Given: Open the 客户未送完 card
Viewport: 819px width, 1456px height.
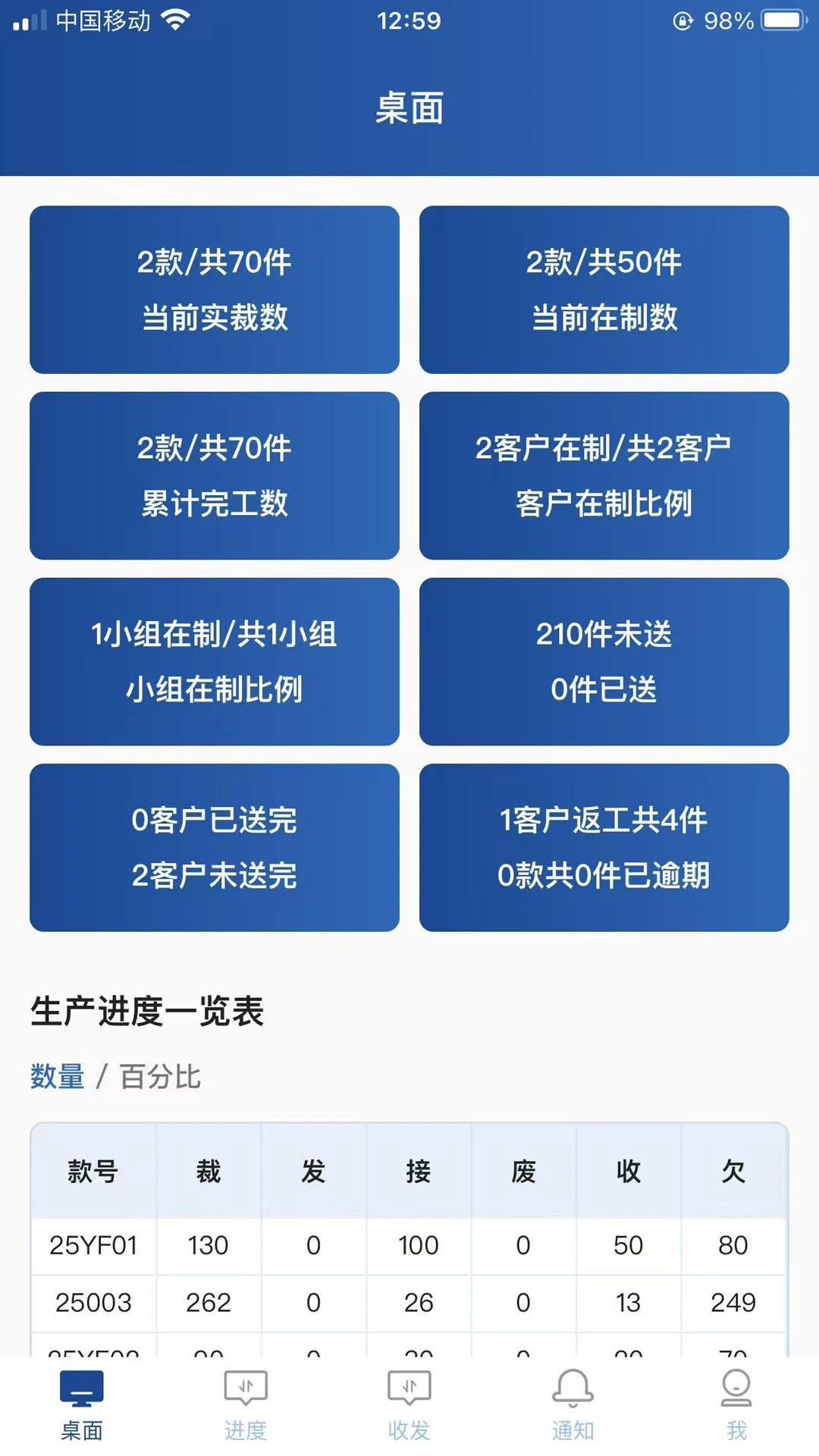Looking at the screenshot, I should [213, 849].
